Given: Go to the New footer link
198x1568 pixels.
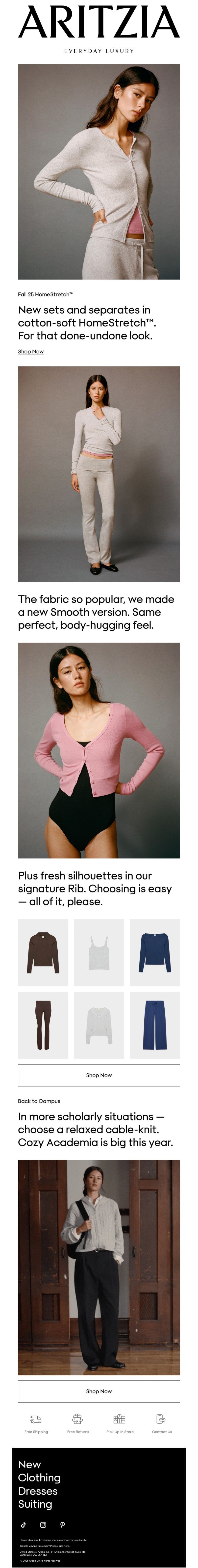Looking at the screenshot, I should click(29, 1465).
